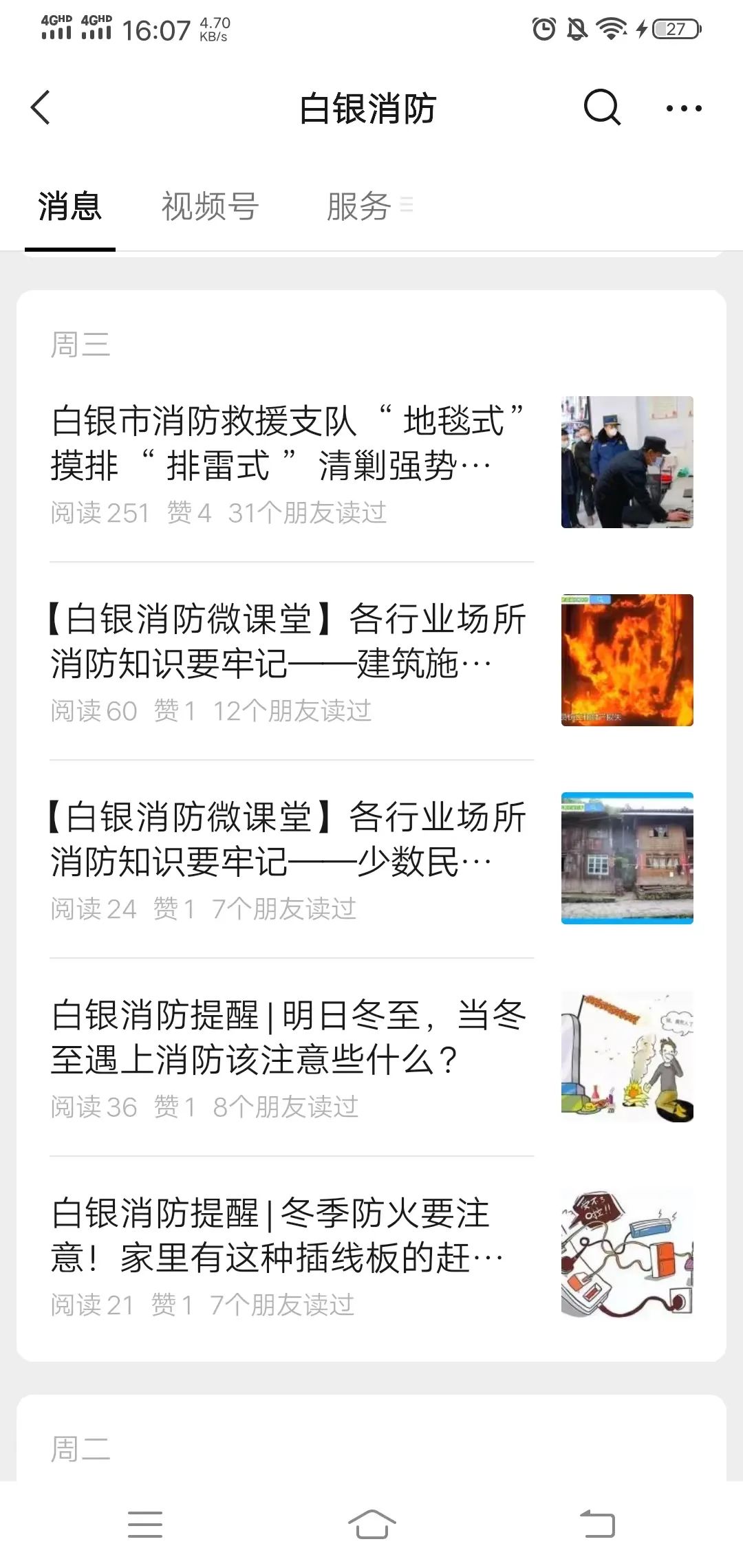Screen dimensions: 743x1568
Task: Switch to the 视频号 tab
Action: (x=210, y=206)
